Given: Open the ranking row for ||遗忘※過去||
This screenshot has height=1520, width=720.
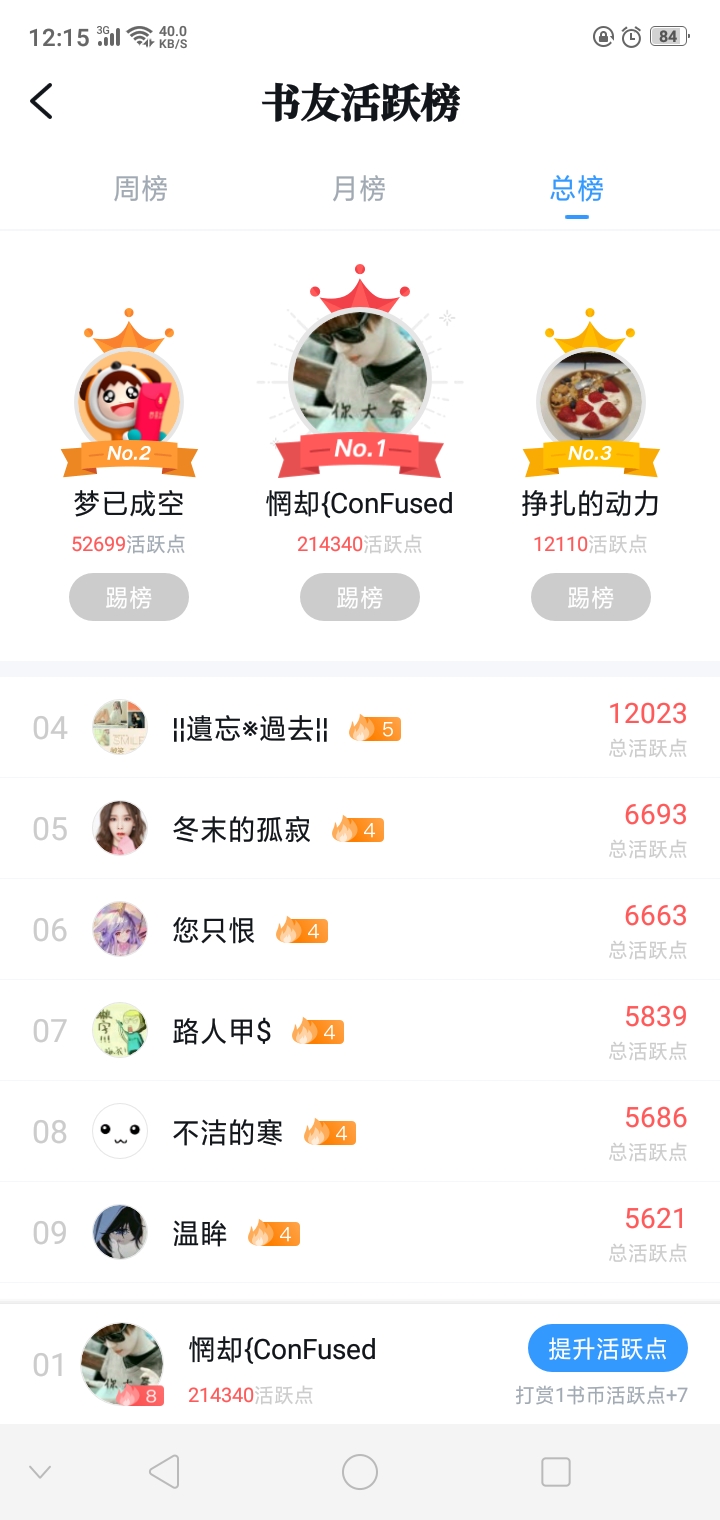Looking at the screenshot, I should (360, 728).
